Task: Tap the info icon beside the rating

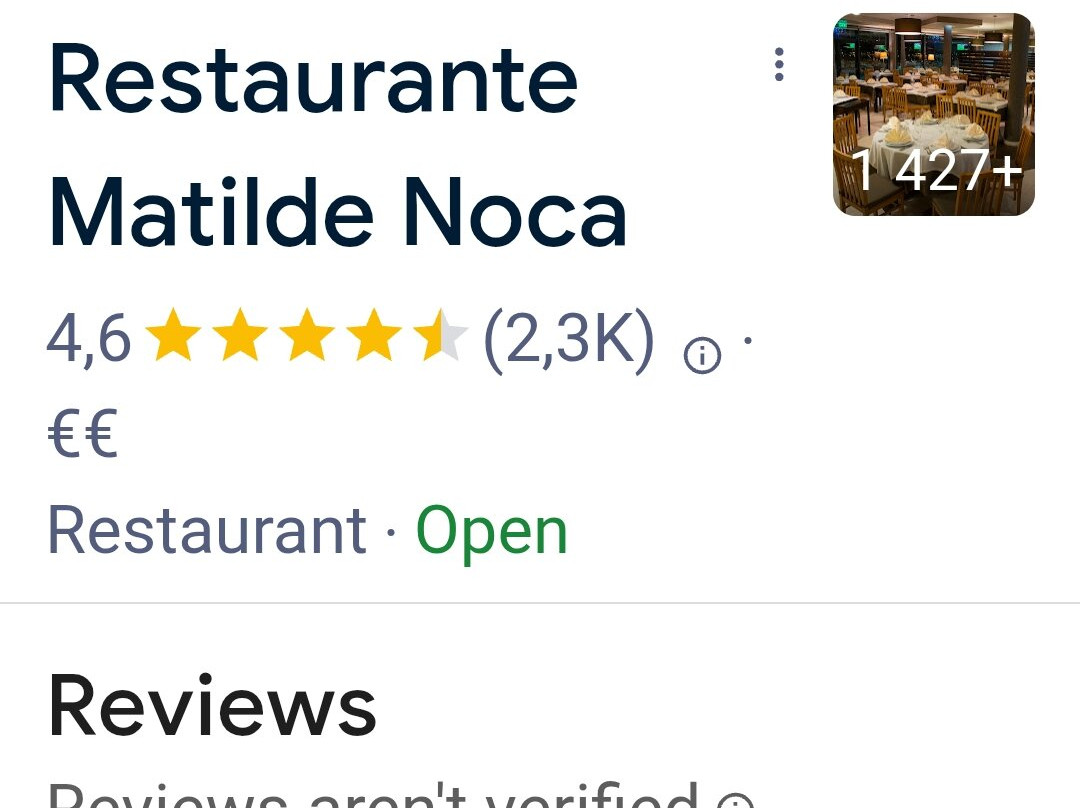Action: [x=702, y=355]
